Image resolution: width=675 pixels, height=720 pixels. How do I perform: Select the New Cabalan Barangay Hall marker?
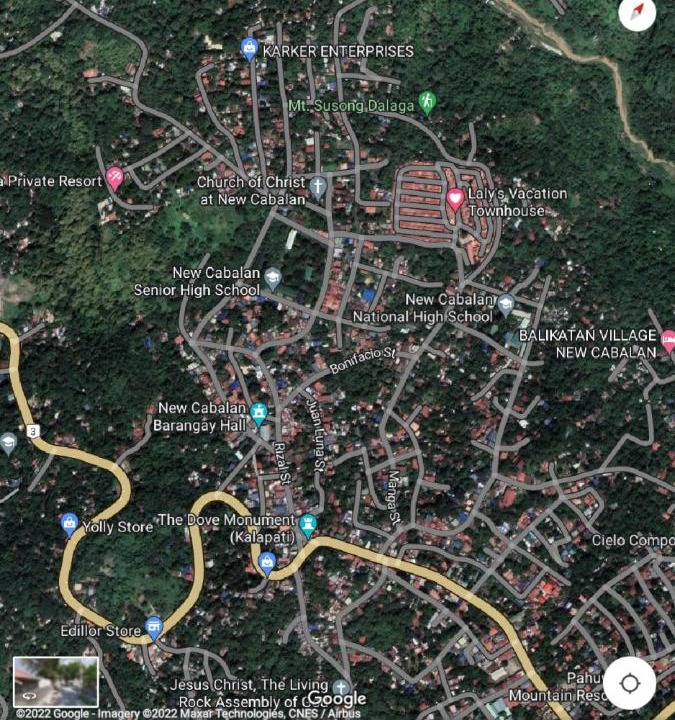coord(259,412)
